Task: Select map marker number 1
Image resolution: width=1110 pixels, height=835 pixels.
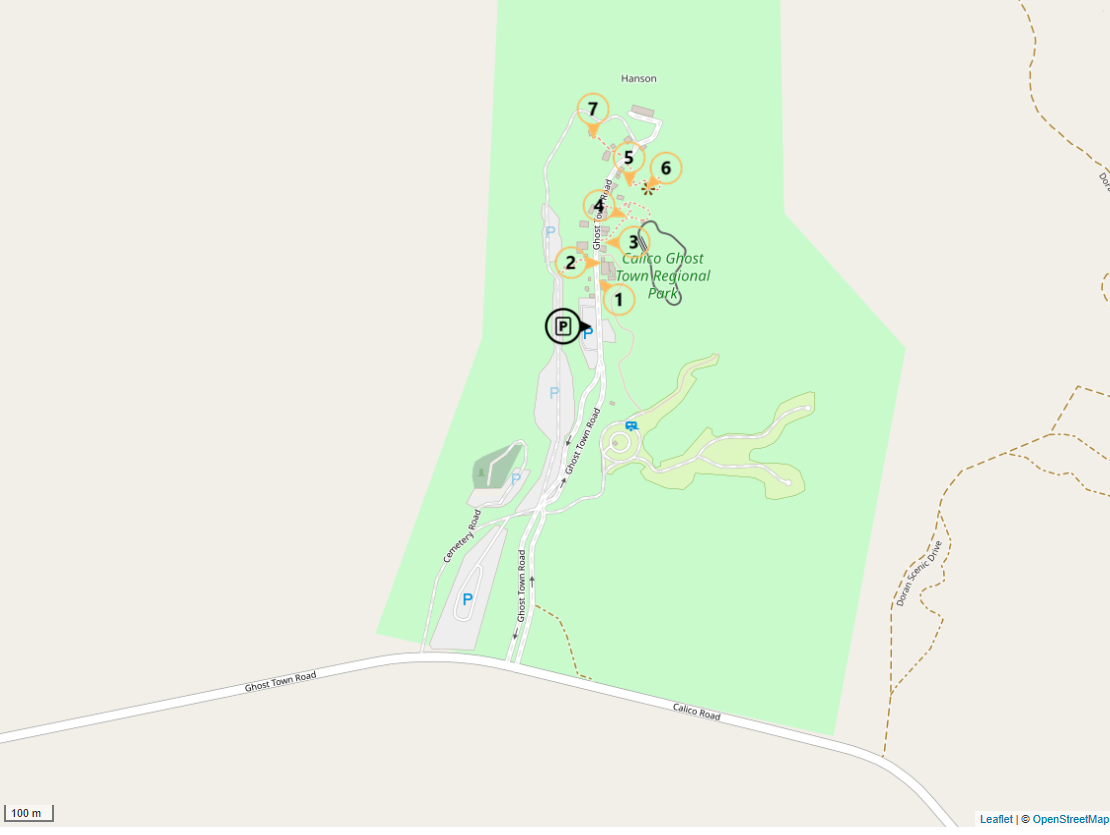Action: (618, 299)
